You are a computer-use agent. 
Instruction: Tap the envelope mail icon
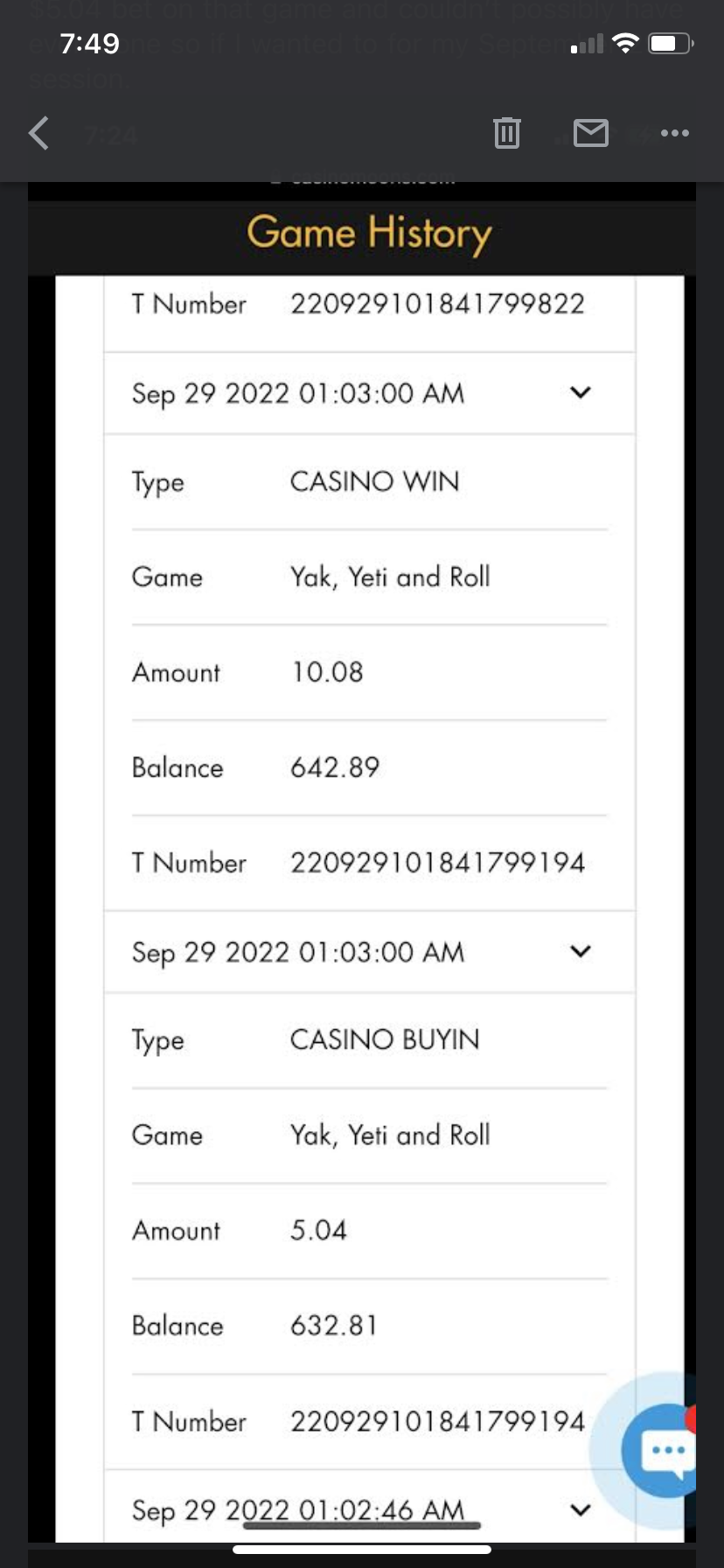591,133
